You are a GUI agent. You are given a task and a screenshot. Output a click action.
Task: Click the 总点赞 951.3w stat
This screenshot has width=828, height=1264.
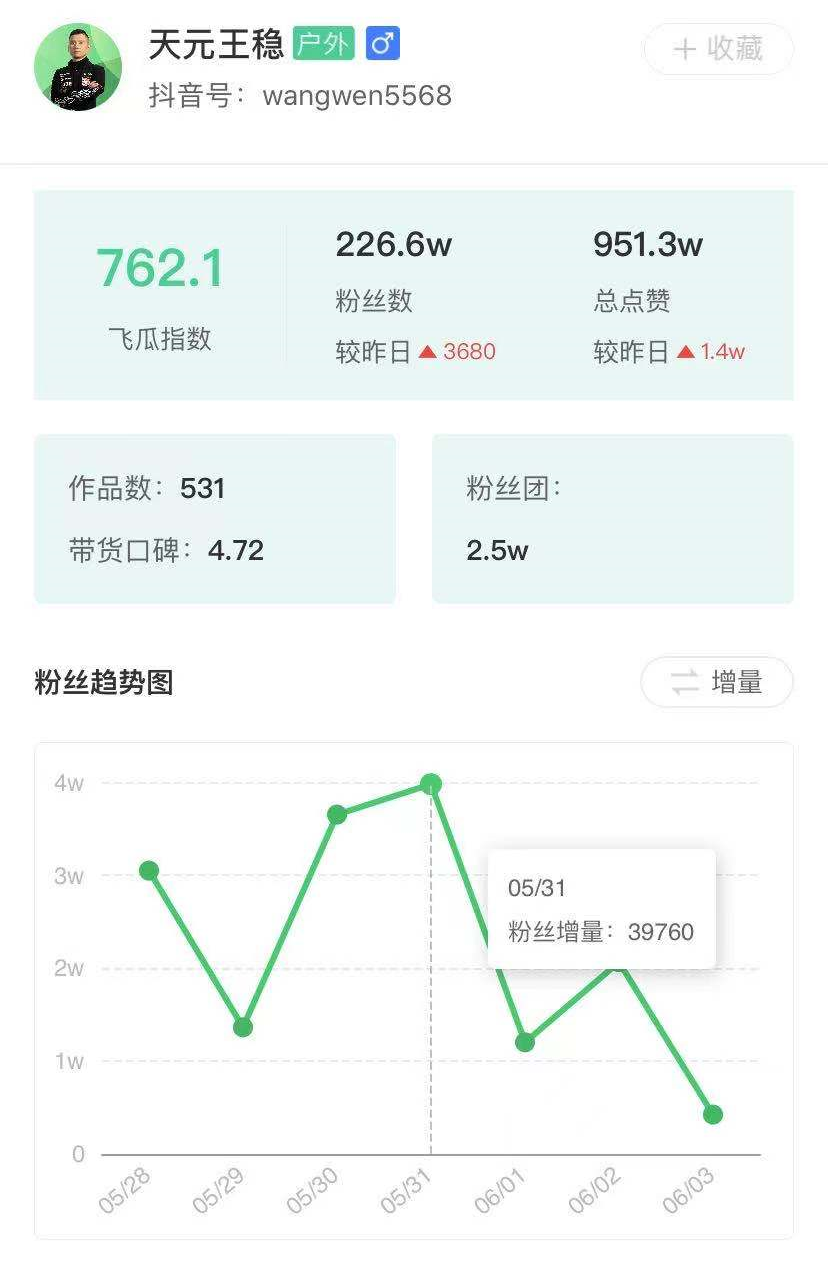tap(649, 244)
